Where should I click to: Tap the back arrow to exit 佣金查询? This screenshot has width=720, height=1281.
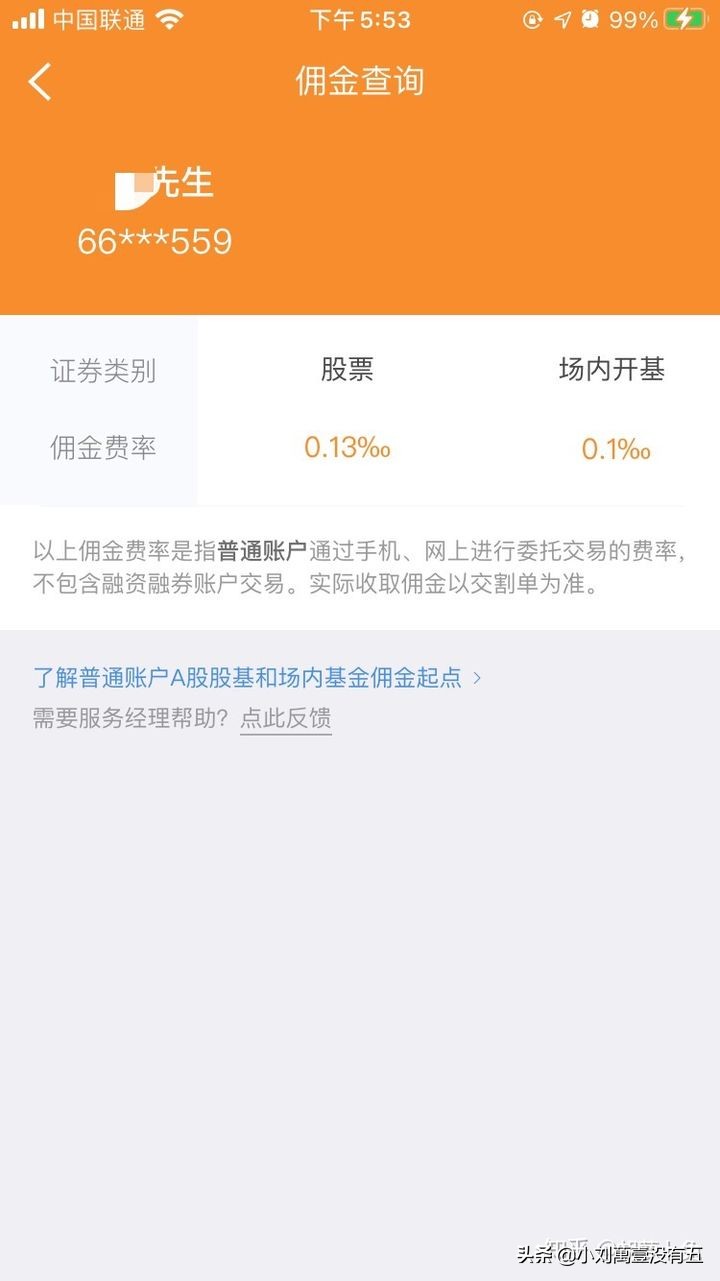(40, 82)
